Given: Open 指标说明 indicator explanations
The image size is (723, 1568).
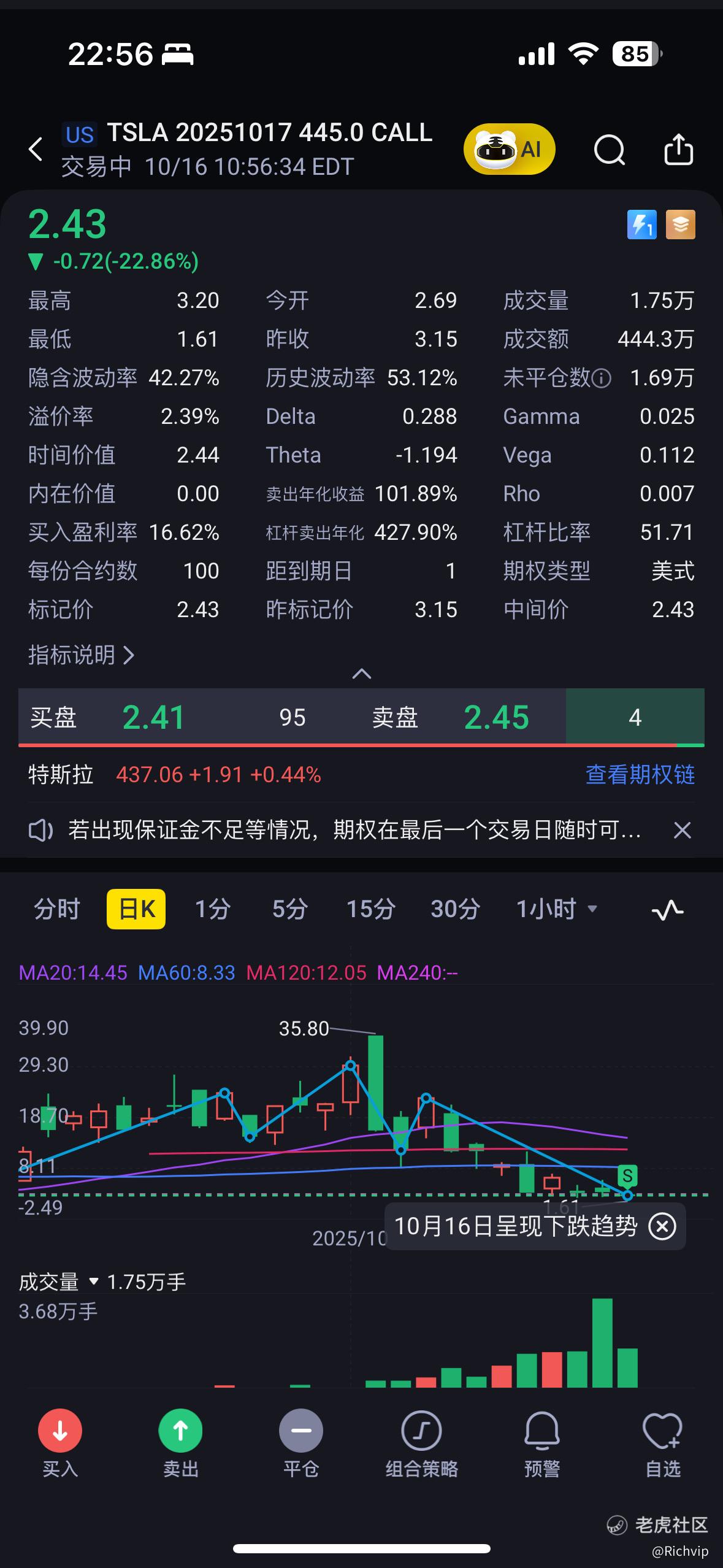Looking at the screenshot, I should tap(82, 655).
